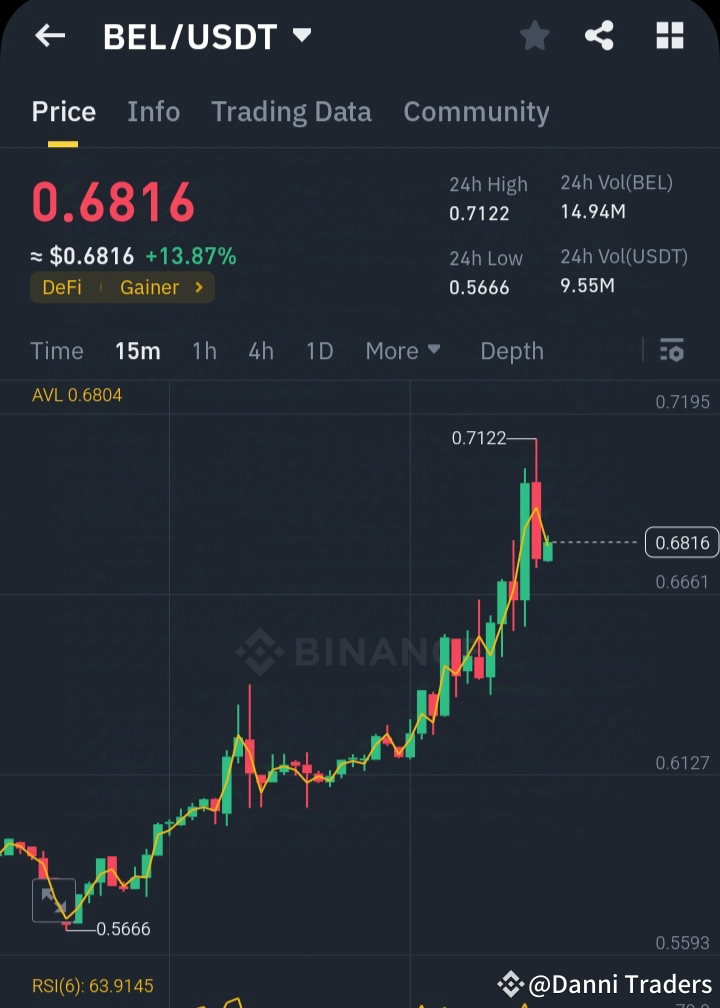
Task: Enable the 1D candlestick view
Action: [318, 351]
